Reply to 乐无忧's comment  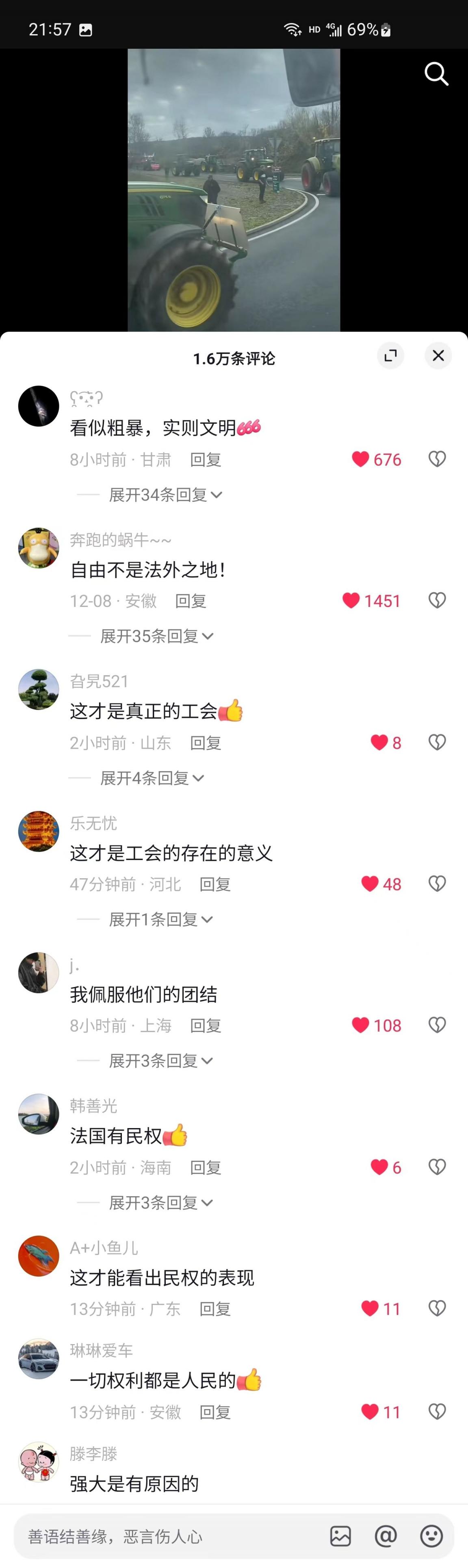(215, 884)
